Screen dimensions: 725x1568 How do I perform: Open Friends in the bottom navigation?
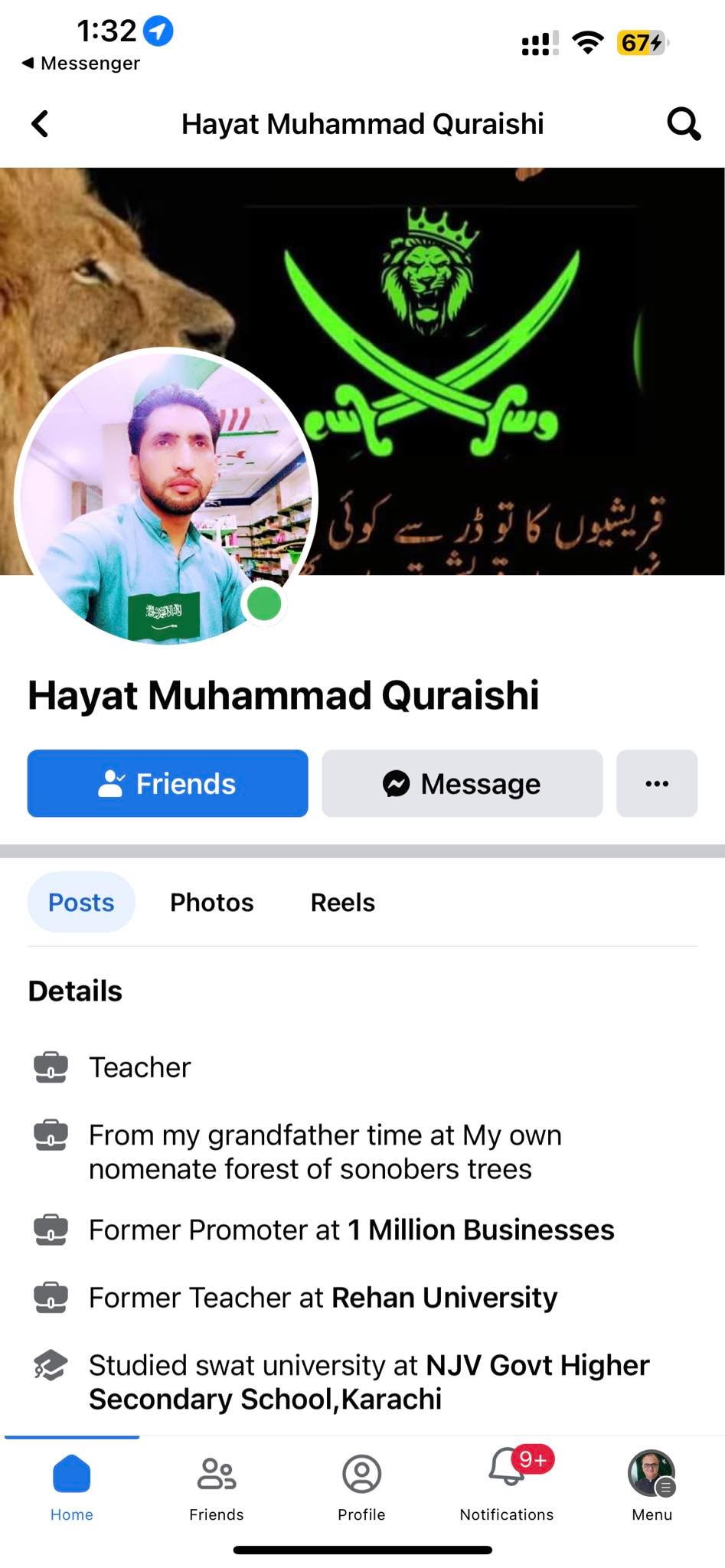tap(217, 1487)
